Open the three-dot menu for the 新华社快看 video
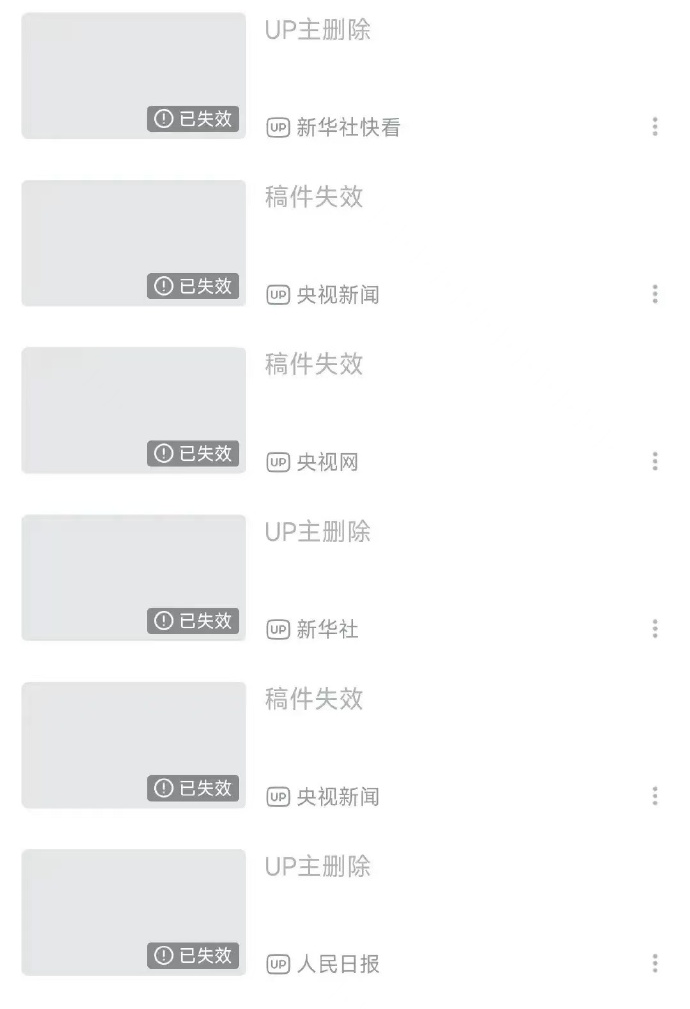Image resolution: width=690 pixels, height=1009 pixels. (655, 127)
